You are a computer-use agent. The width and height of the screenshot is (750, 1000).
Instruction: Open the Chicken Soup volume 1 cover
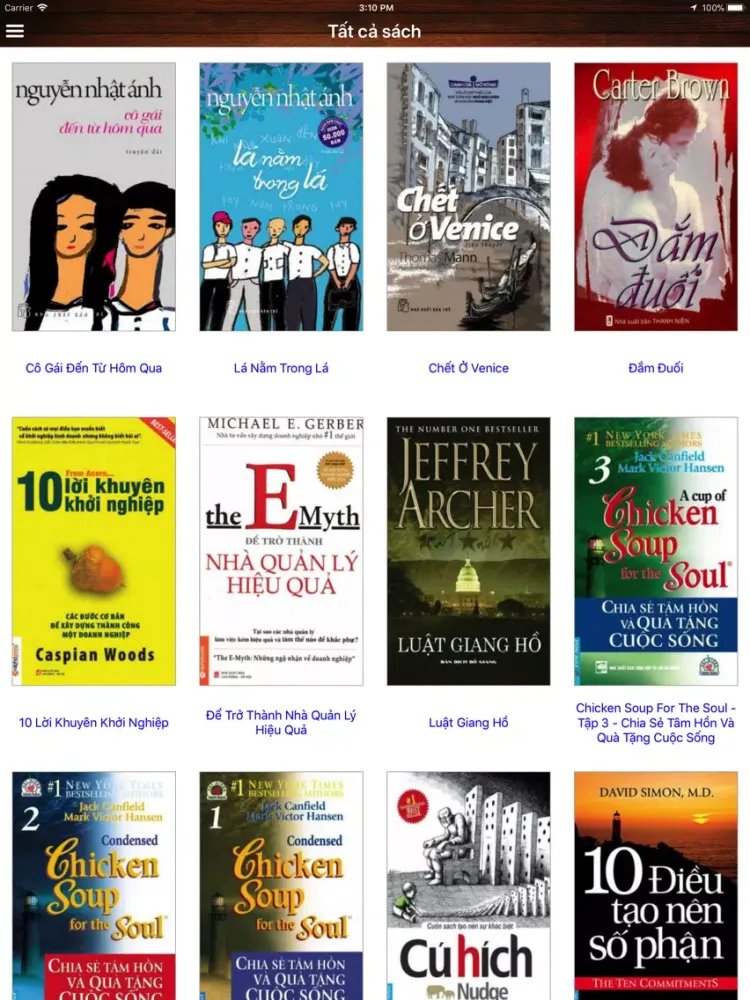click(281, 885)
